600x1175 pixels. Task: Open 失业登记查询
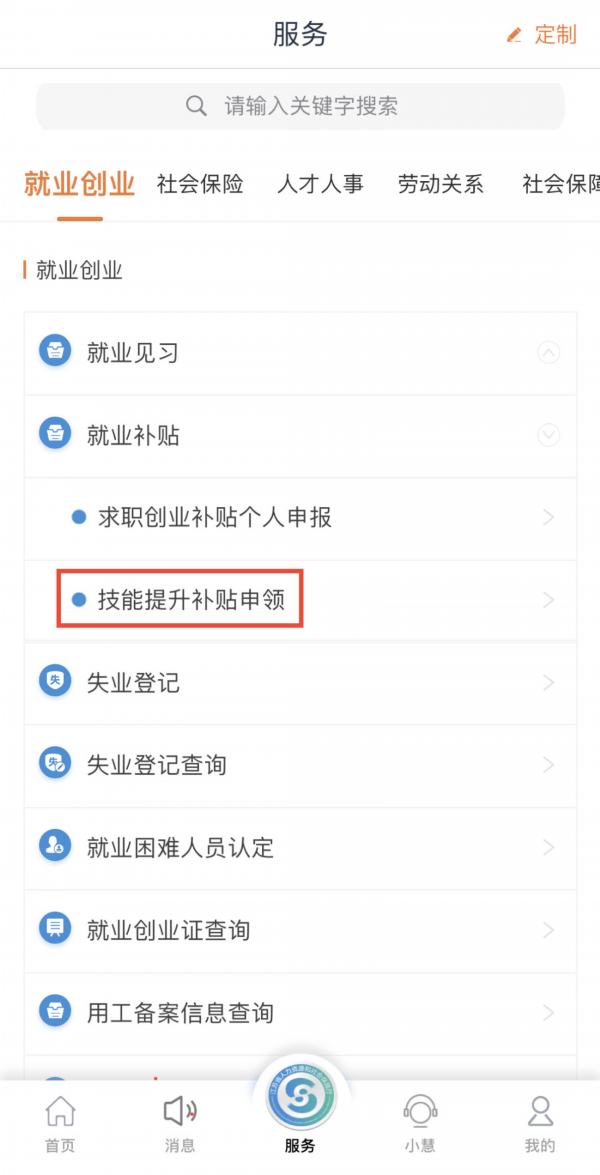tap(300, 765)
